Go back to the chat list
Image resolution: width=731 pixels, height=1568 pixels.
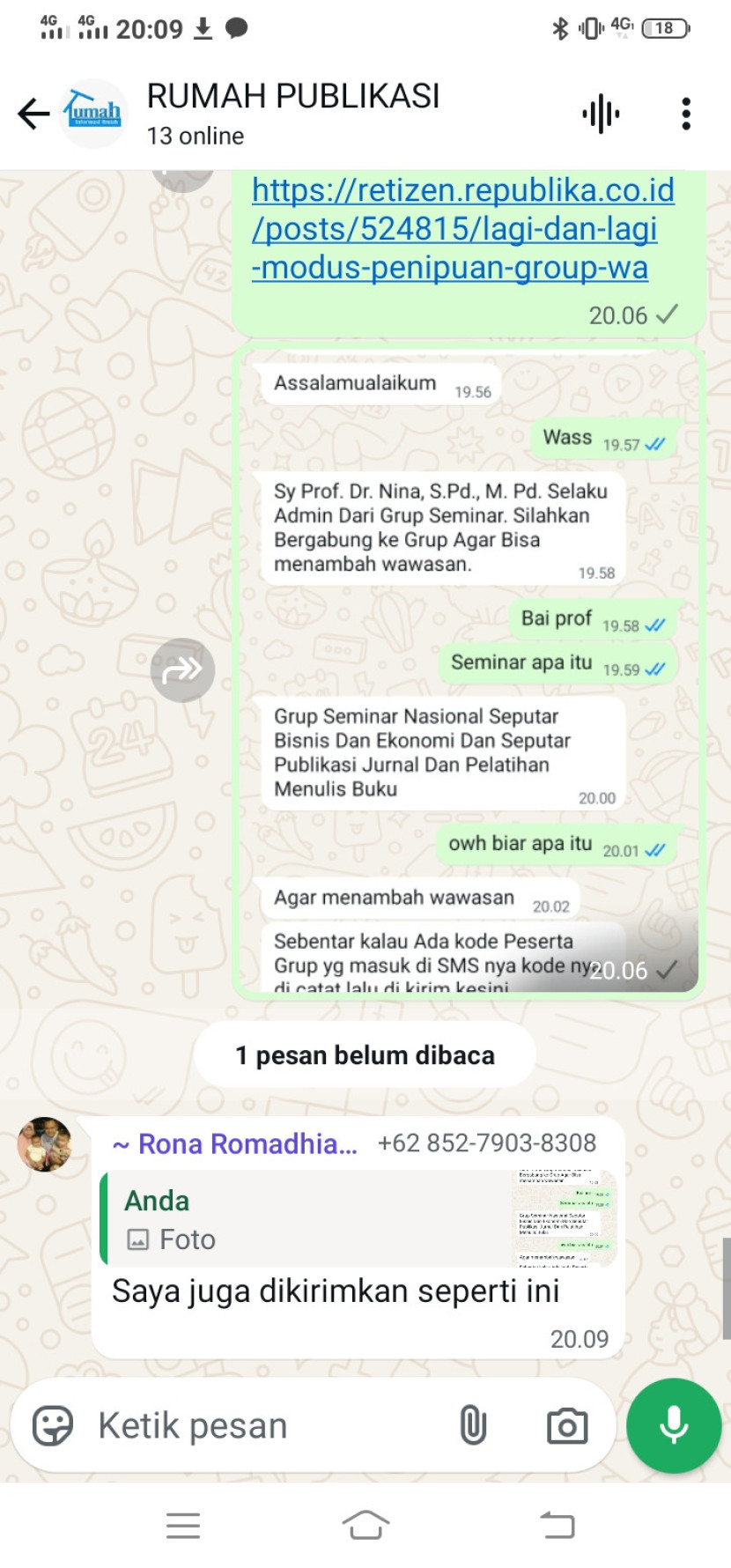[x=33, y=114]
